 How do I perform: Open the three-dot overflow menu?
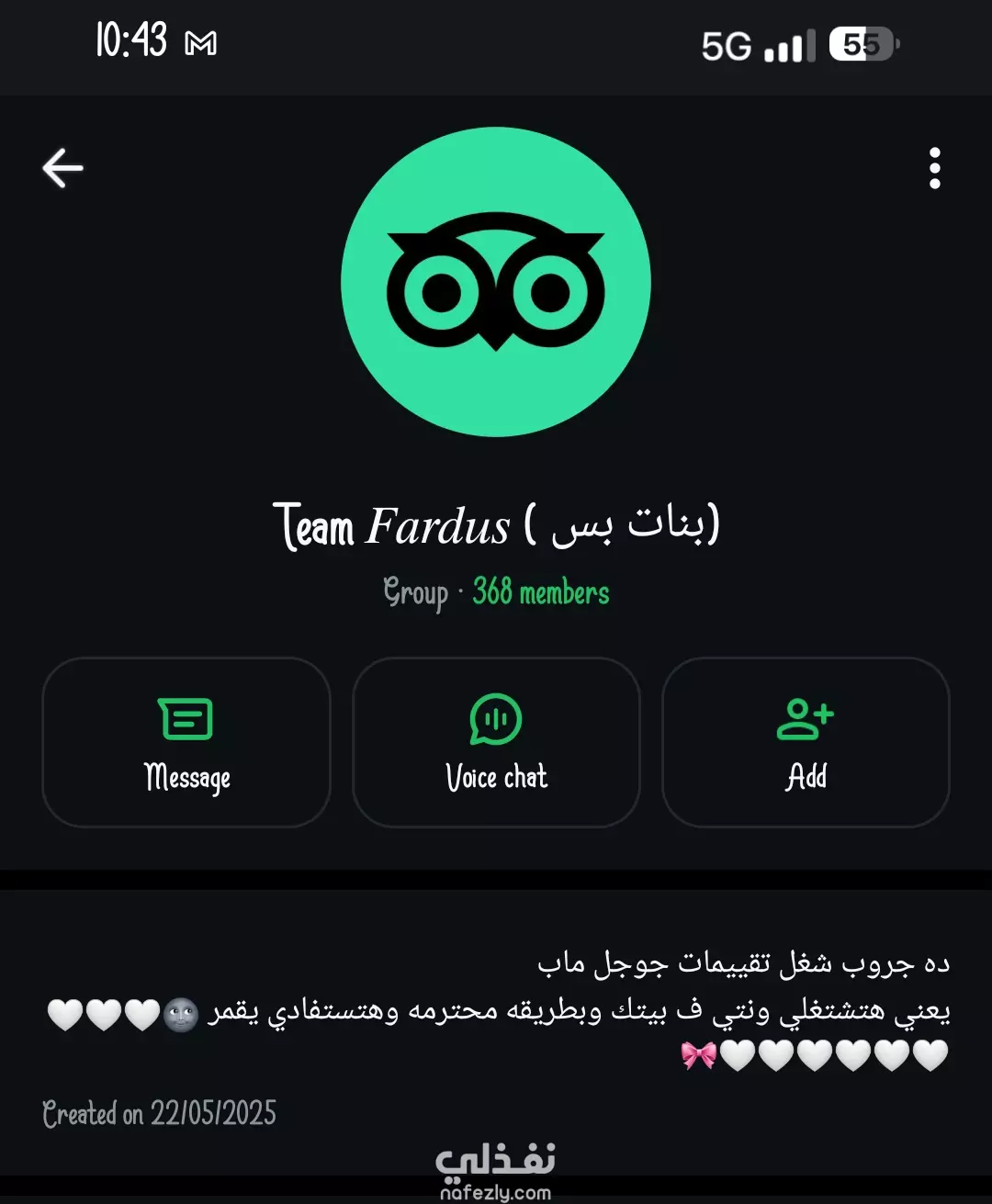pyautogui.click(x=934, y=169)
